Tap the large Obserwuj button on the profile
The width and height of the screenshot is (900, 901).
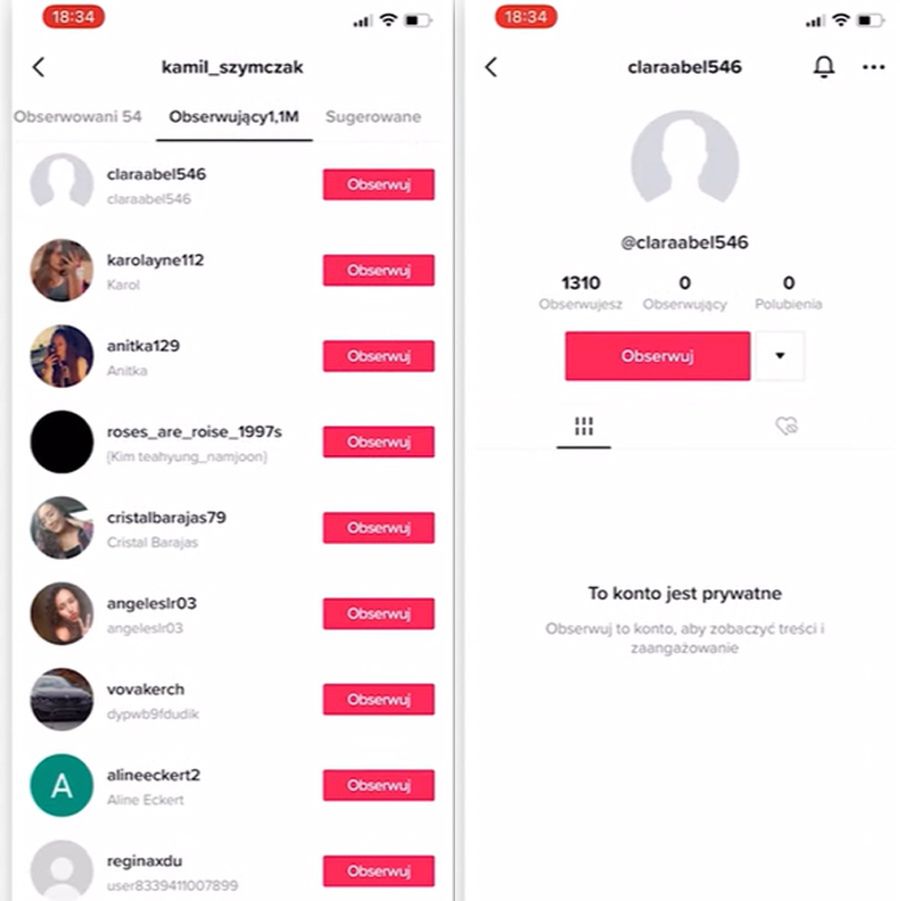657,356
